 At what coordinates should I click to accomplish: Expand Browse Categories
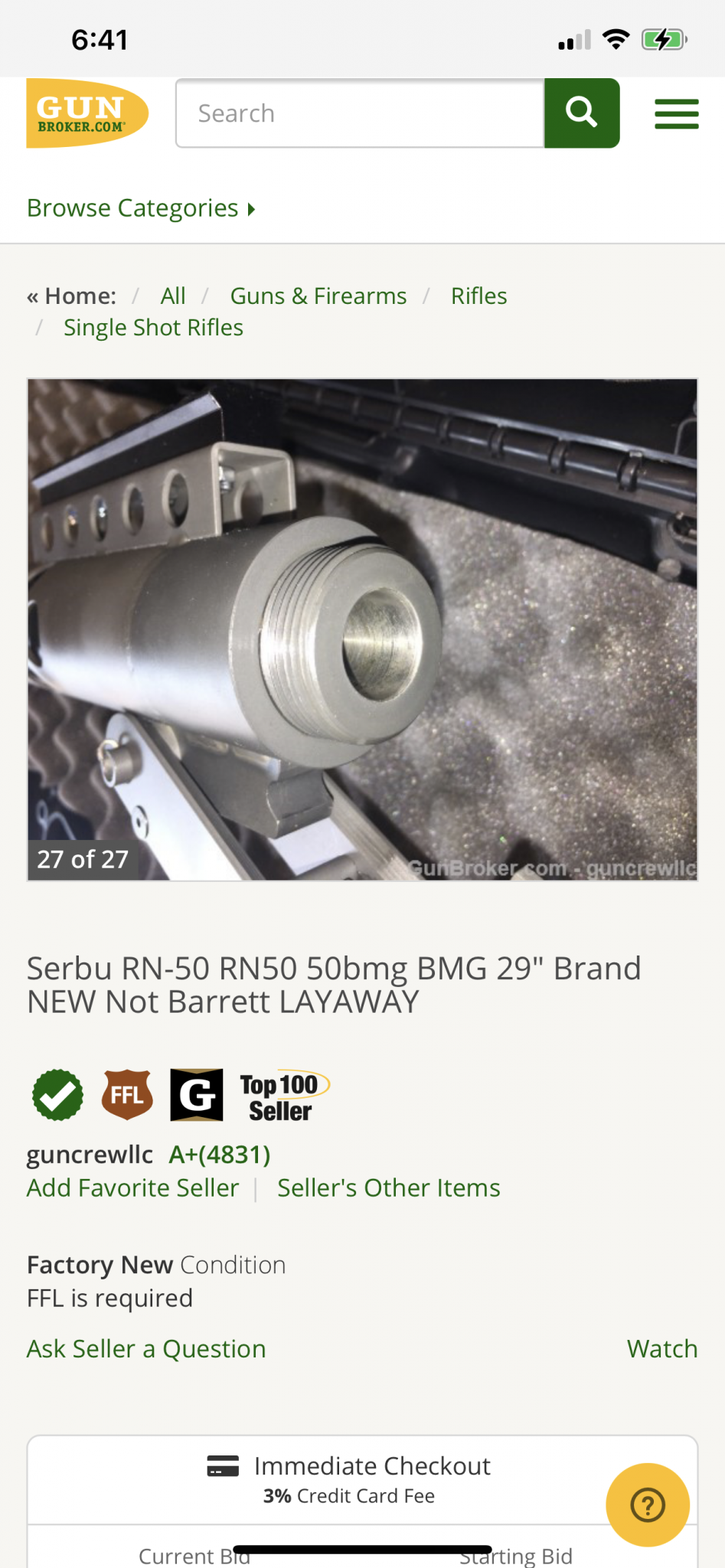point(141,208)
